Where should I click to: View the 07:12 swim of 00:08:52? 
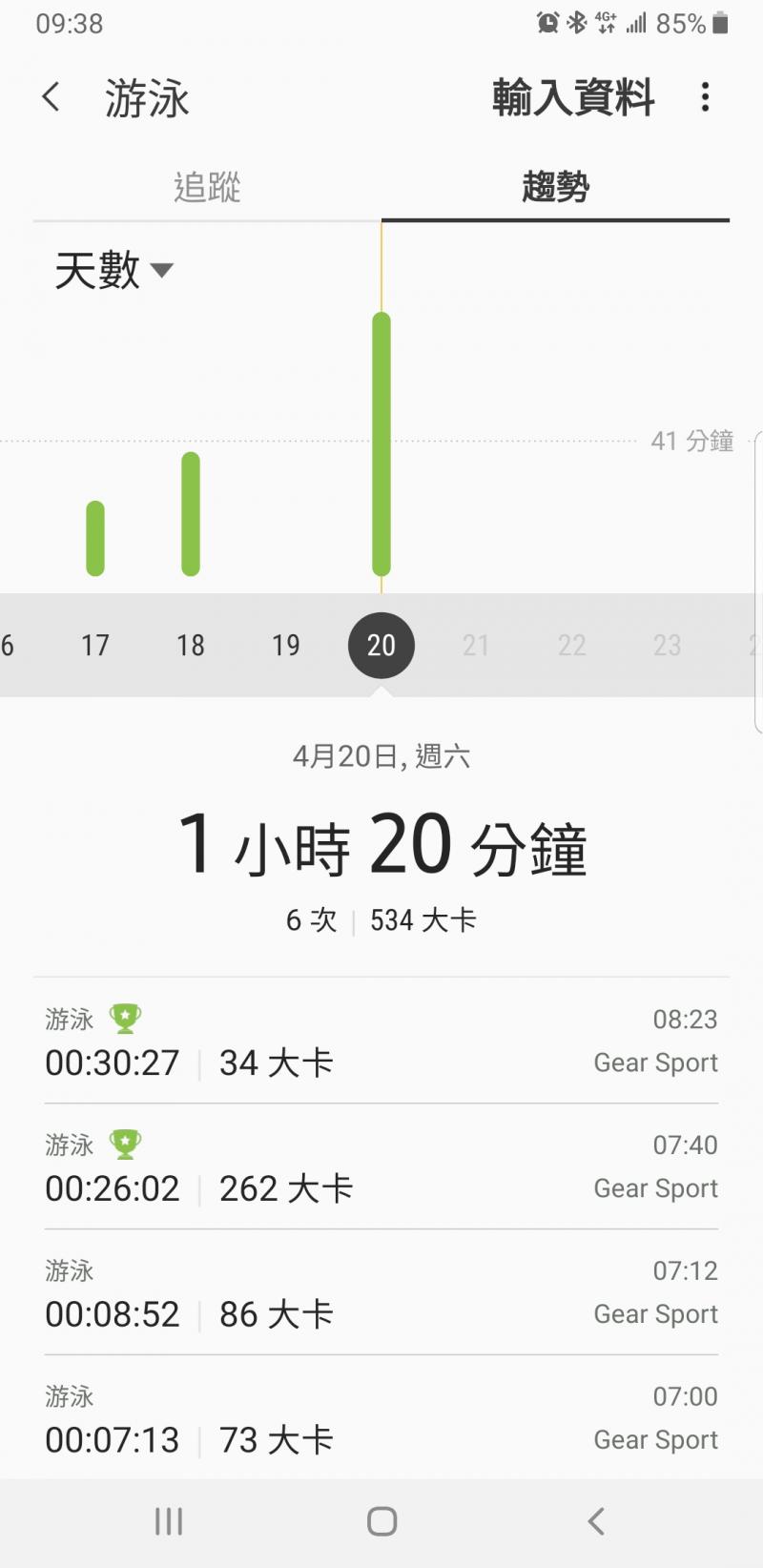381,1293
